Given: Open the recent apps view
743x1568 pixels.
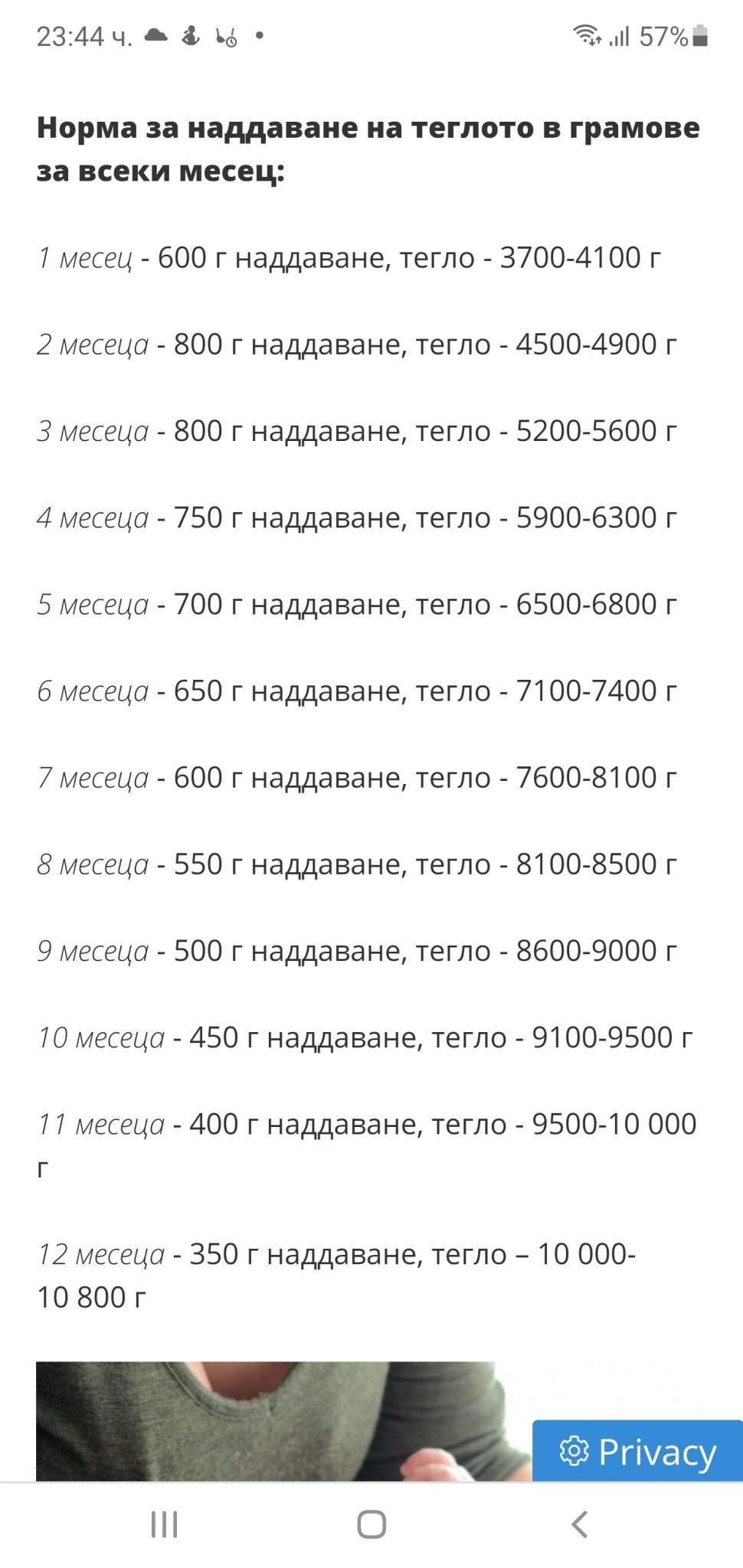Looking at the screenshot, I should (x=164, y=1524).
